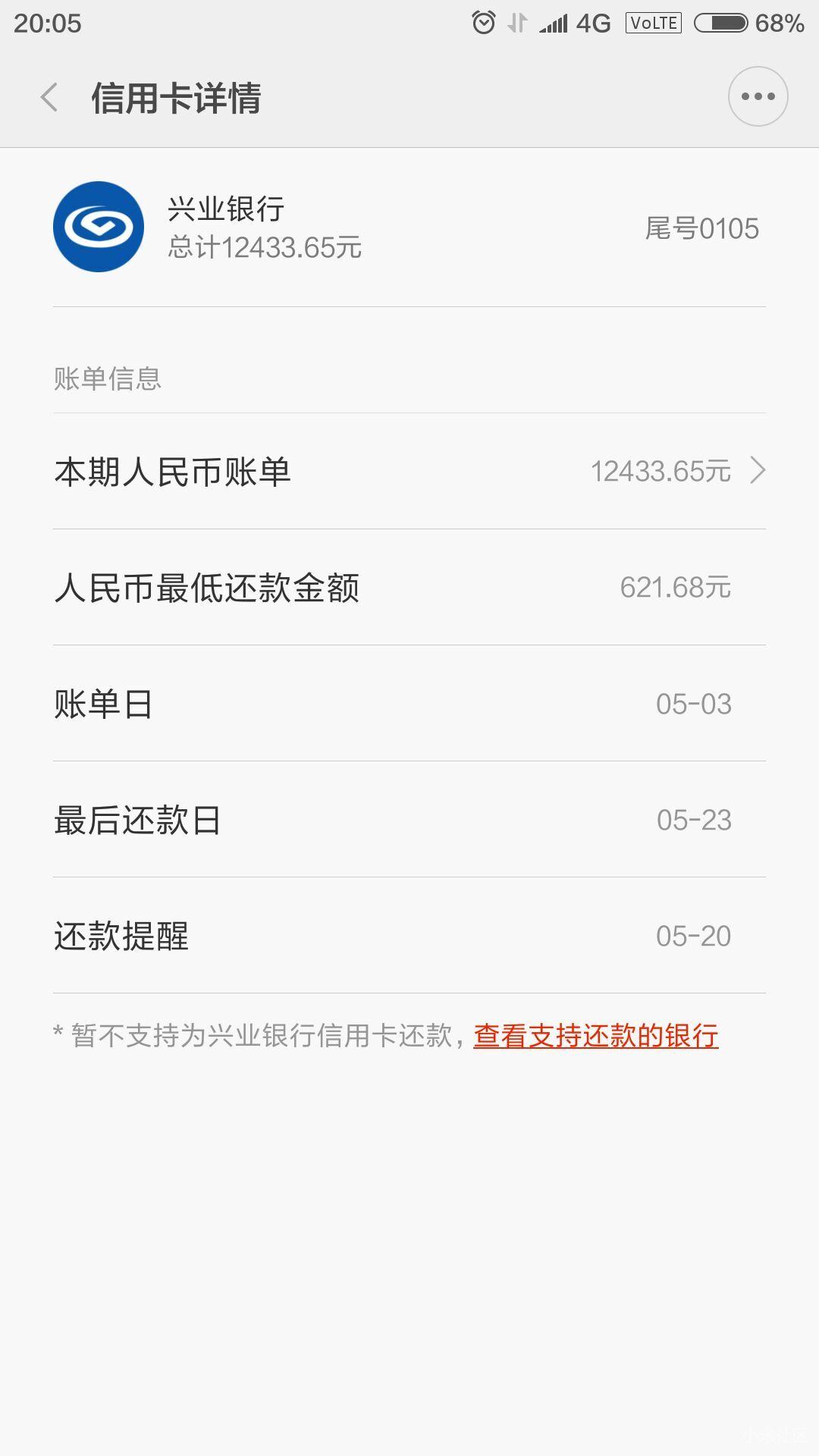The image size is (819, 1456).
Task: Tap the 最后还款日 05-23 row
Action: click(409, 821)
